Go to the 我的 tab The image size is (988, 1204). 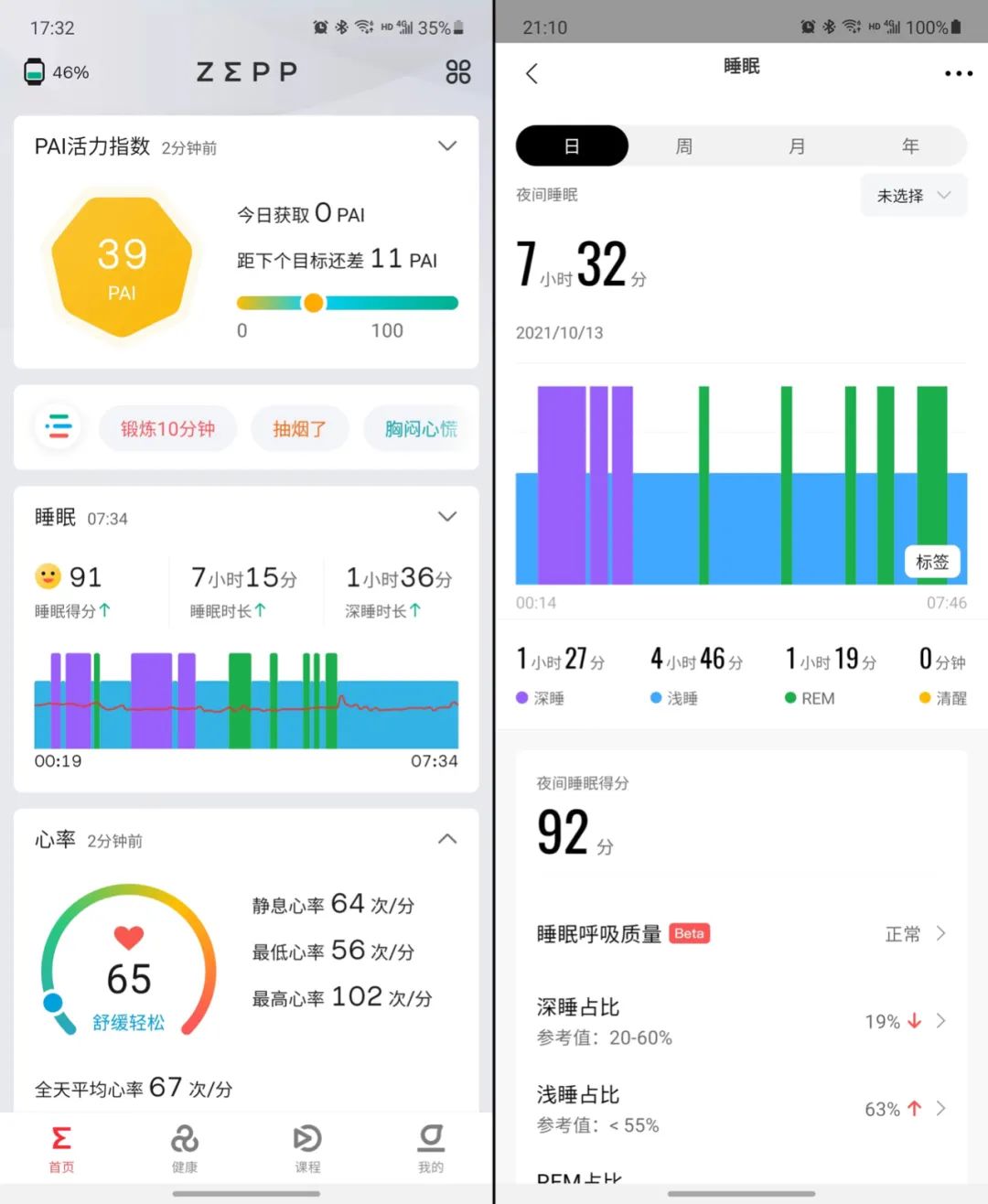[x=431, y=1148]
